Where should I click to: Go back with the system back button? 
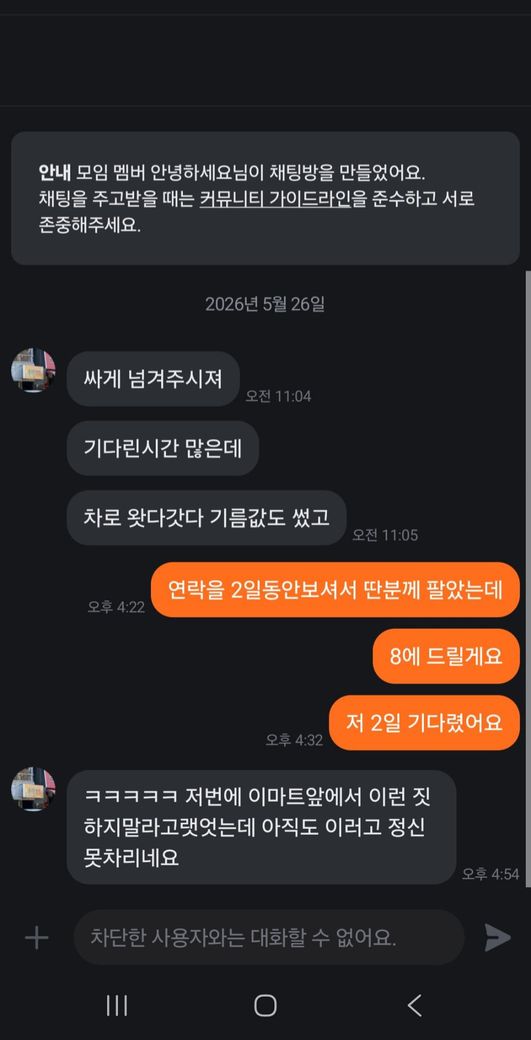(414, 1006)
